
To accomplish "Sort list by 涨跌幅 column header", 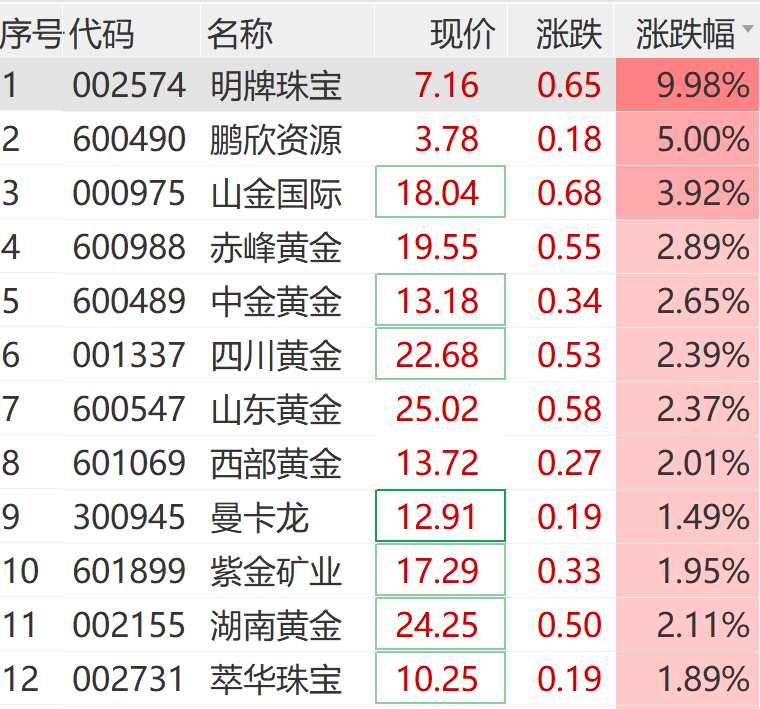I will pyautogui.click(x=686, y=34).
